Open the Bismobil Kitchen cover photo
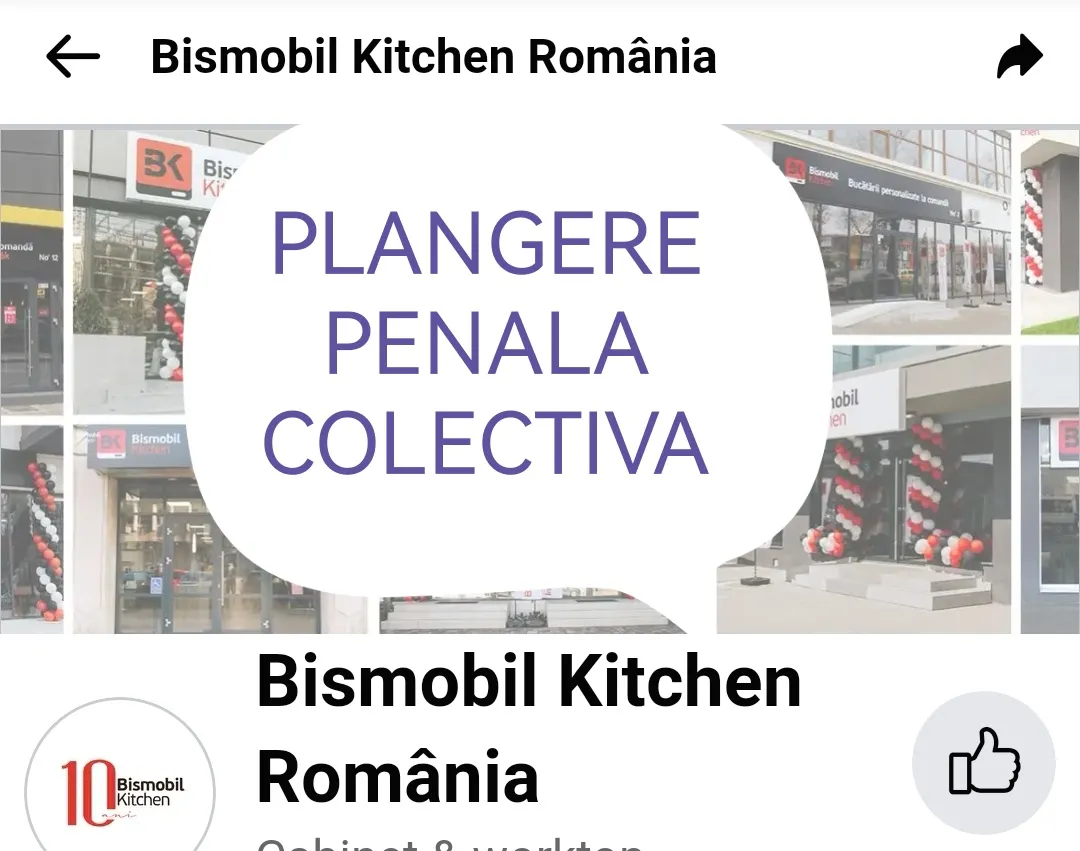1080x851 pixels. click(540, 380)
